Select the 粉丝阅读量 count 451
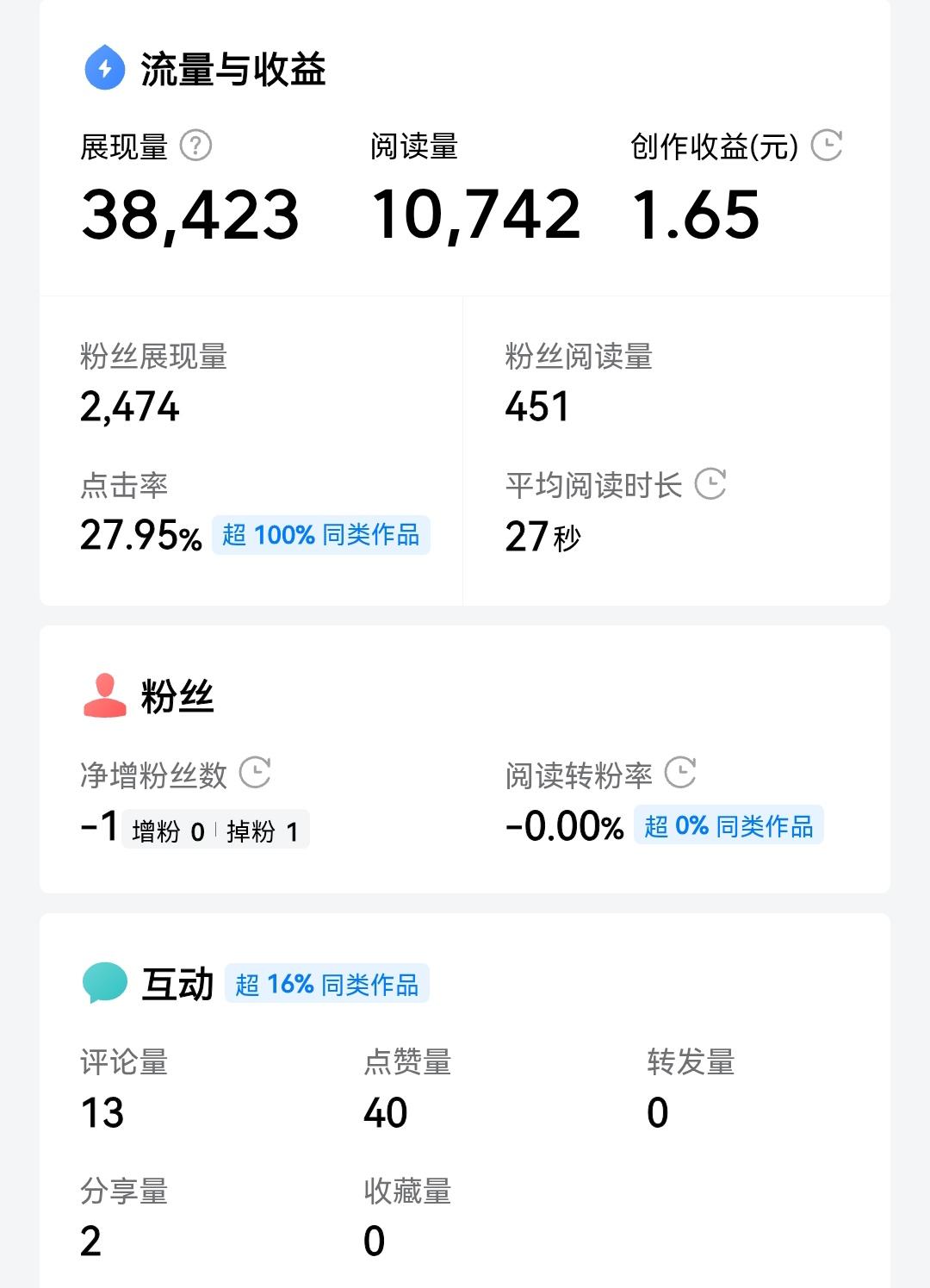 (534, 407)
